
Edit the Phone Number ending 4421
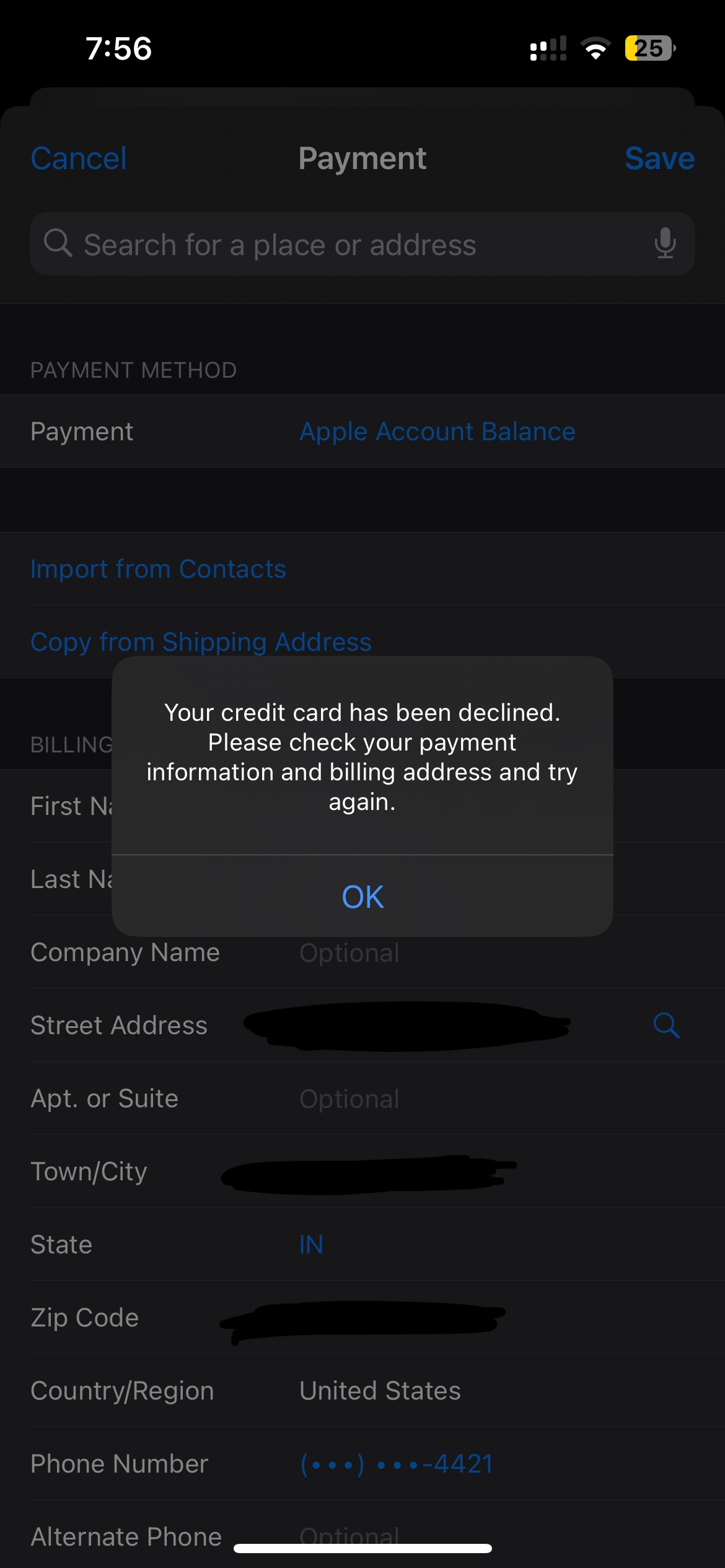[x=397, y=1464]
